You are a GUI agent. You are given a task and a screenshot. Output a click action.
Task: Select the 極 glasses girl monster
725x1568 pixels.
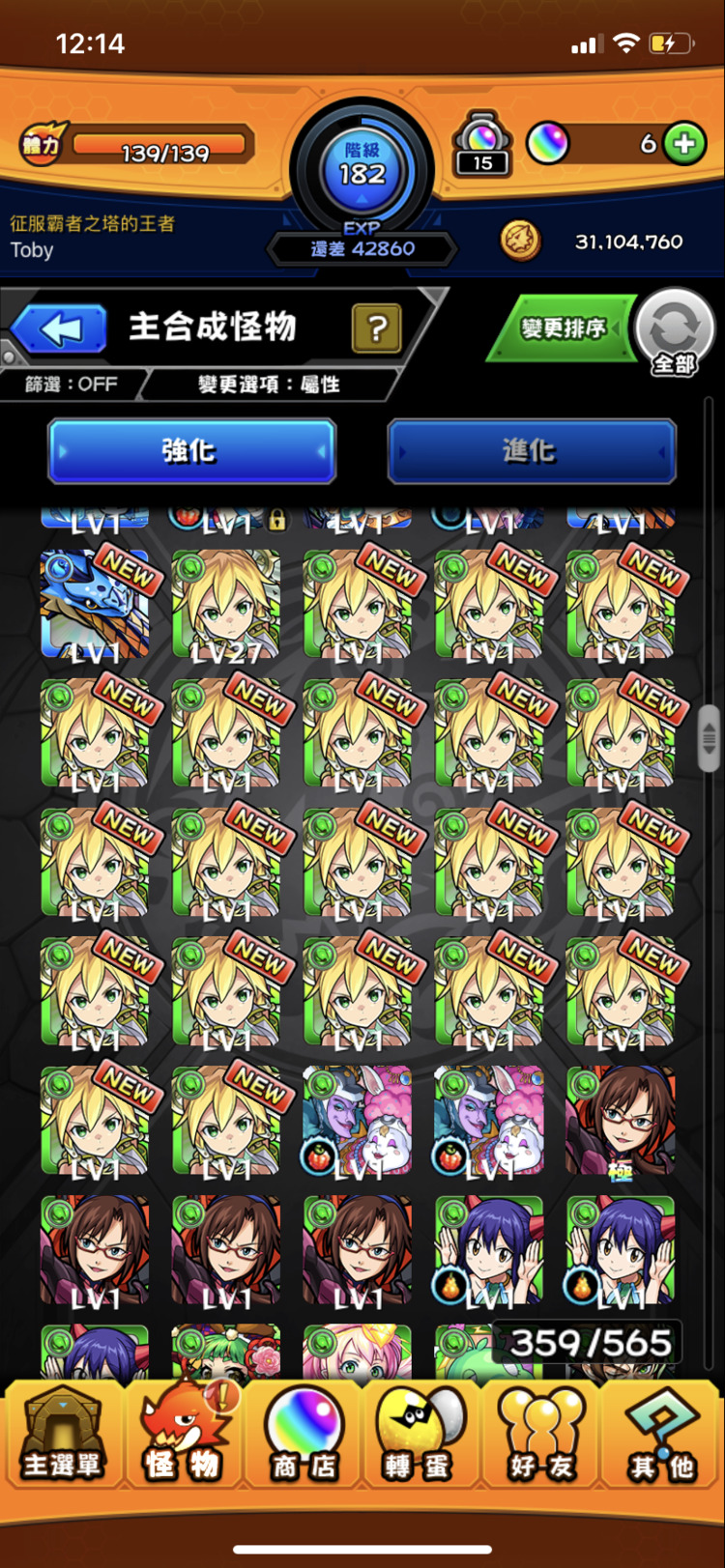pos(620,1121)
